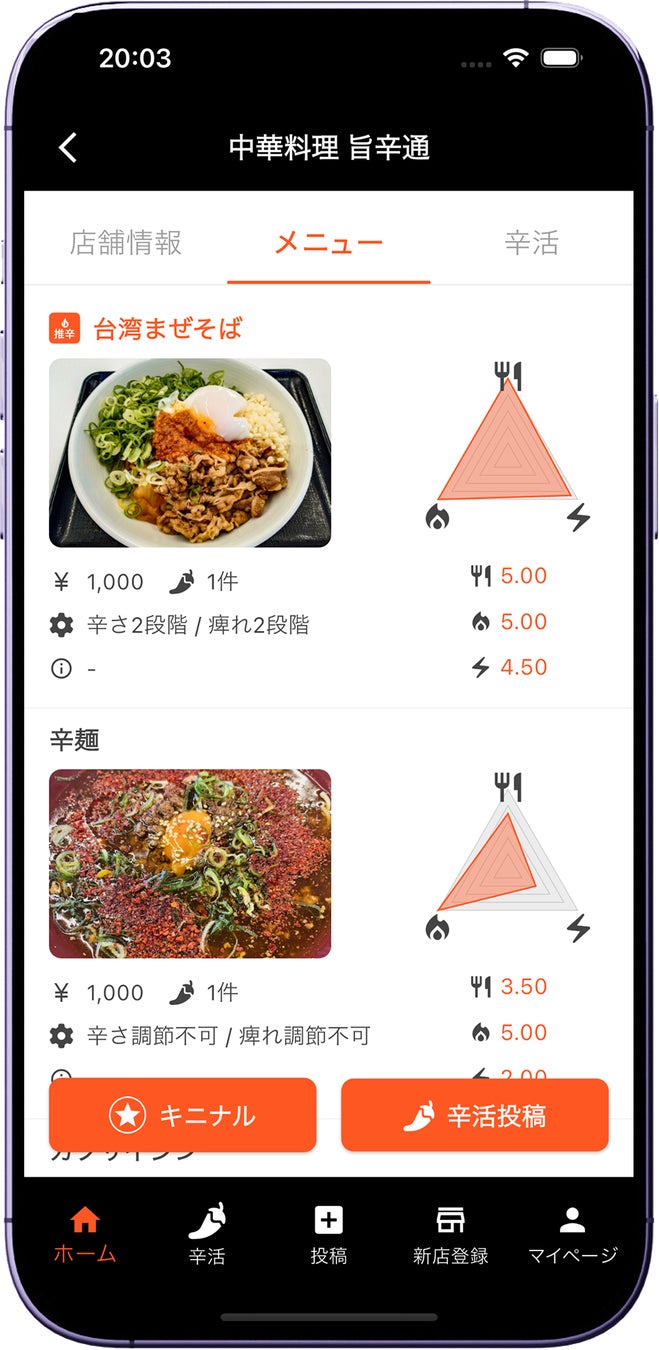The width and height of the screenshot is (659, 1350).
Task: View the 辛麺 dish photo
Action: [x=190, y=863]
